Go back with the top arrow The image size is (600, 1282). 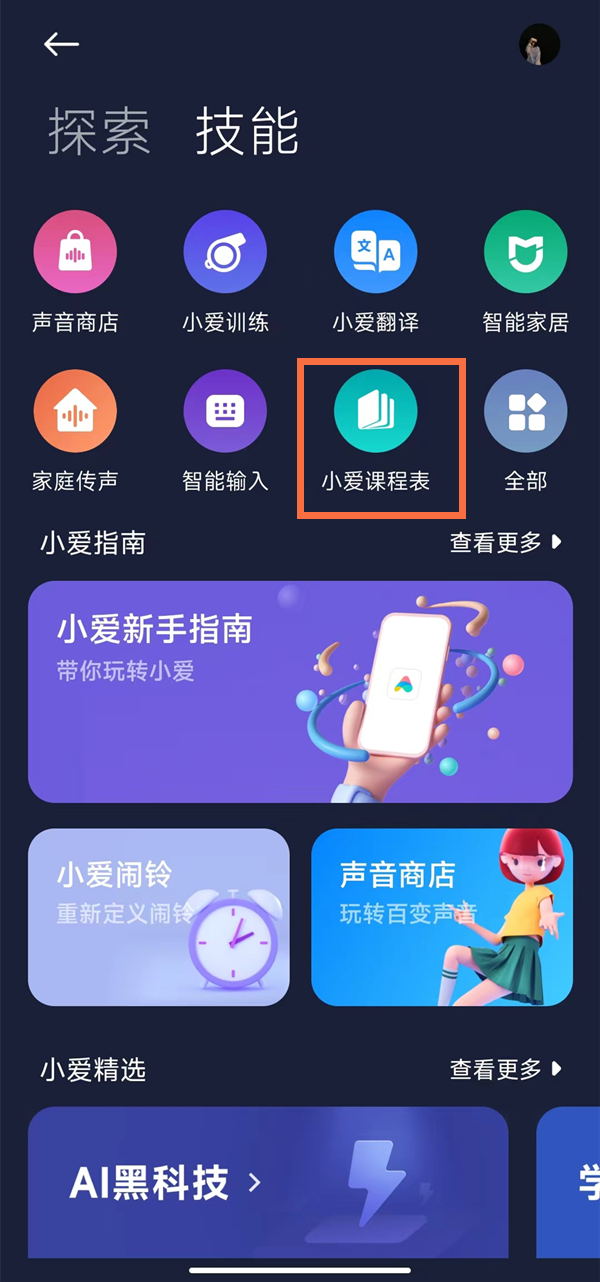tap(61, 45)
